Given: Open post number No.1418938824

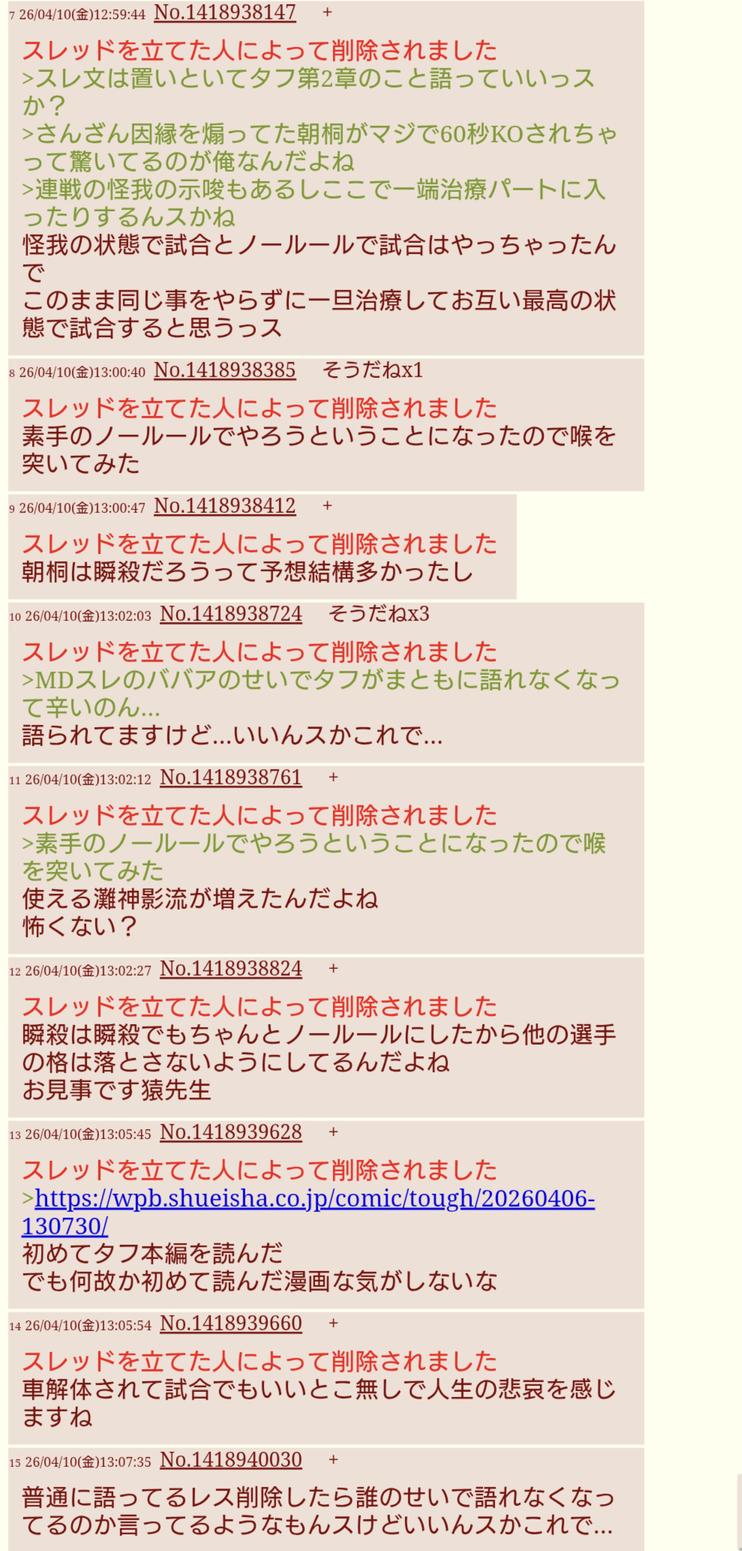Looking at the screenshot, I should click(230, 968).
